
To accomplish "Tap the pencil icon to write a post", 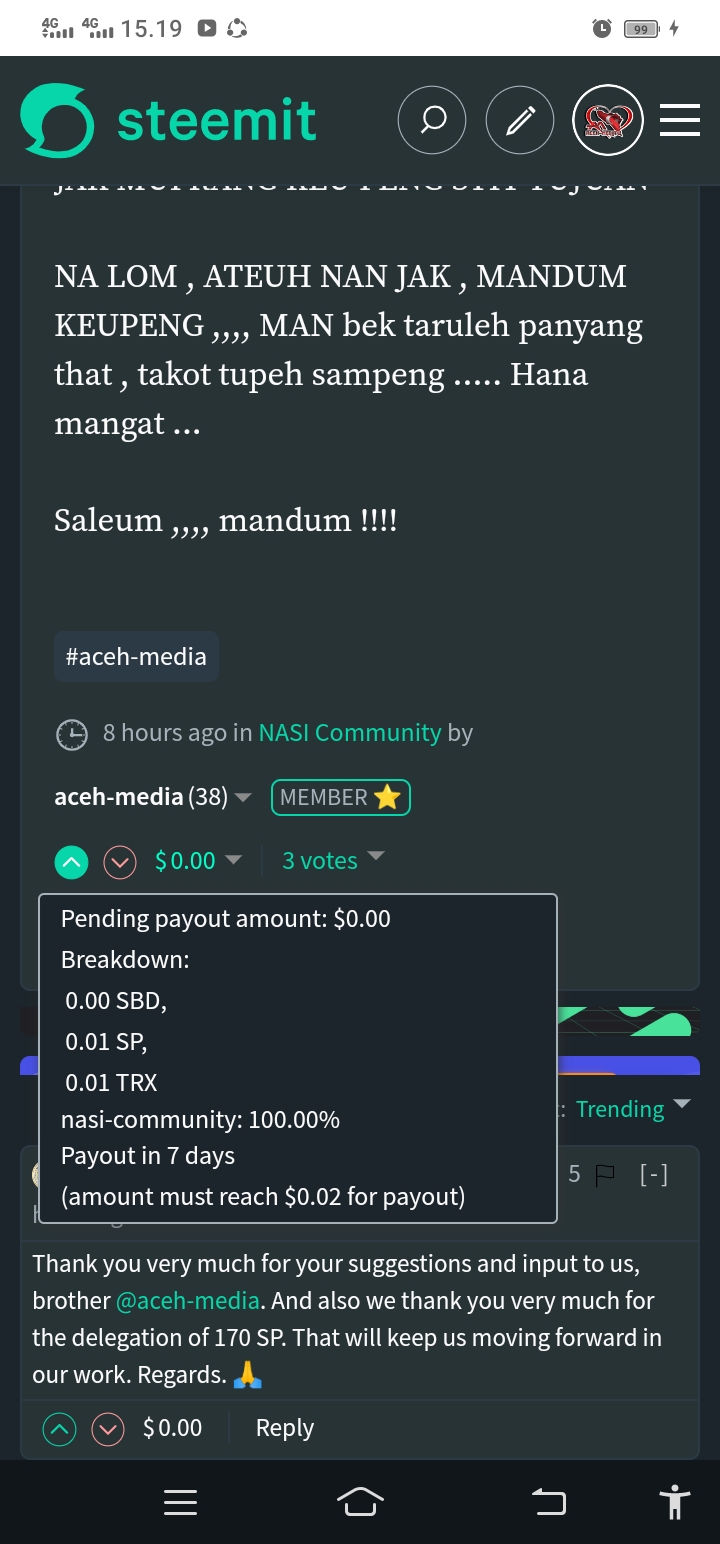I will pos(520,122).
